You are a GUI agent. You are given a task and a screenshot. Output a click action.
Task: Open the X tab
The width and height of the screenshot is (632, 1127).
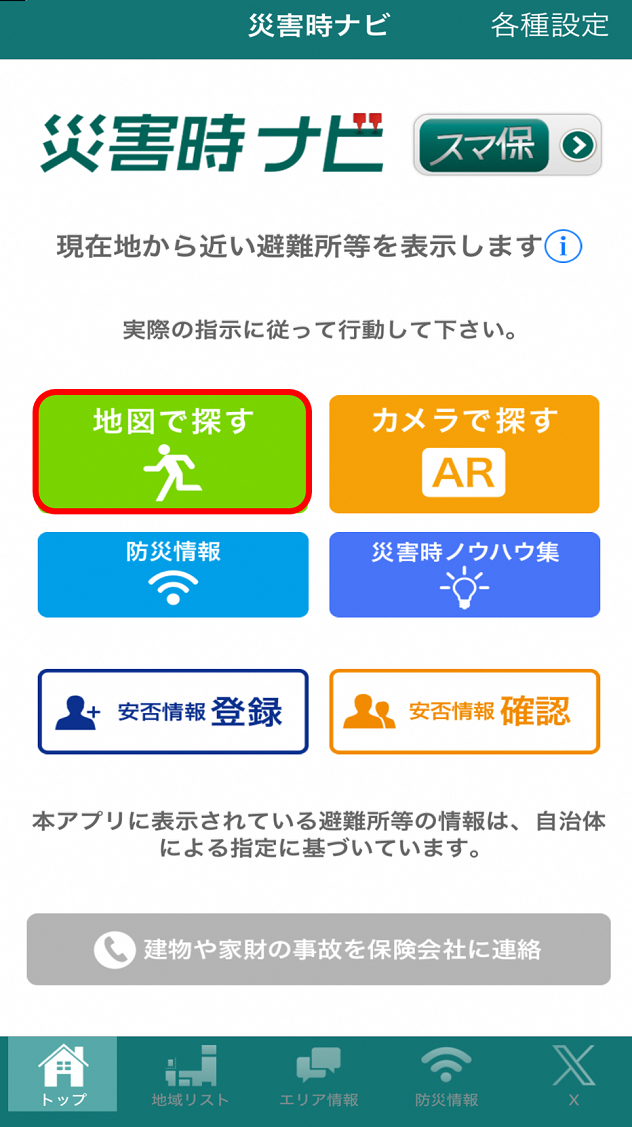click(573, 1075)
